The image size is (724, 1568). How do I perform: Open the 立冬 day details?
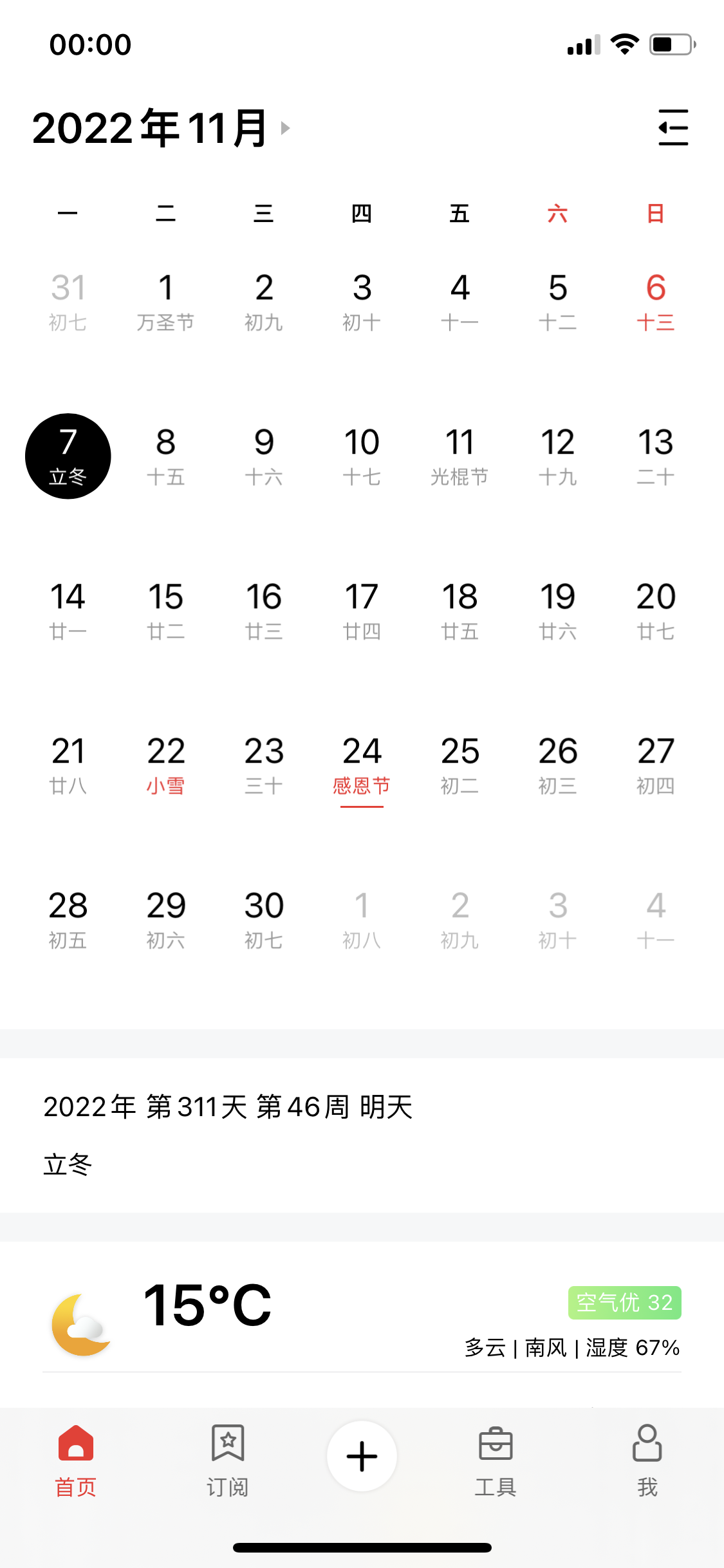[68, 1165]
